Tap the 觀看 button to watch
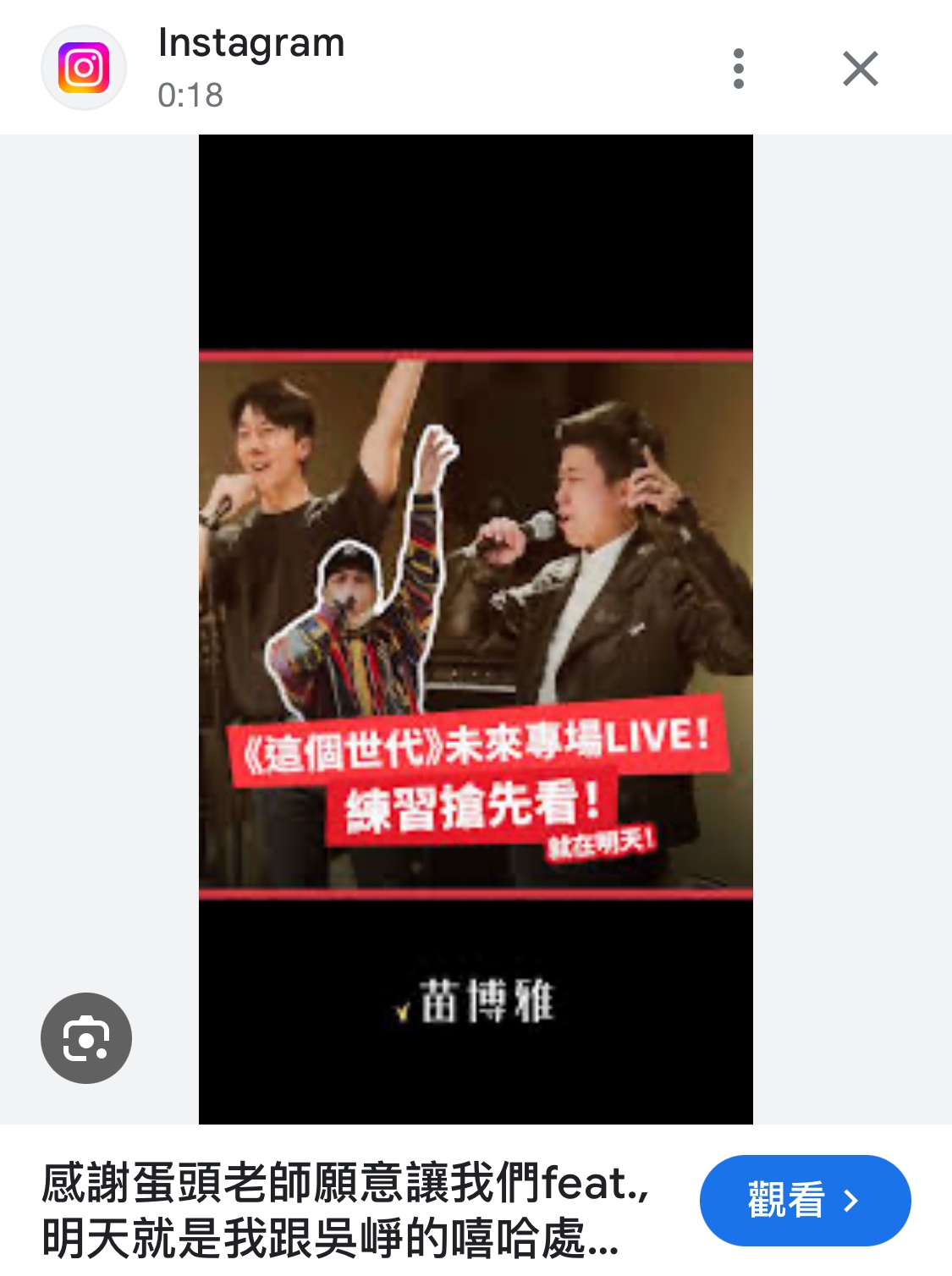Viewport: 952px width, 1276px height. click(x=804, y=1200)
